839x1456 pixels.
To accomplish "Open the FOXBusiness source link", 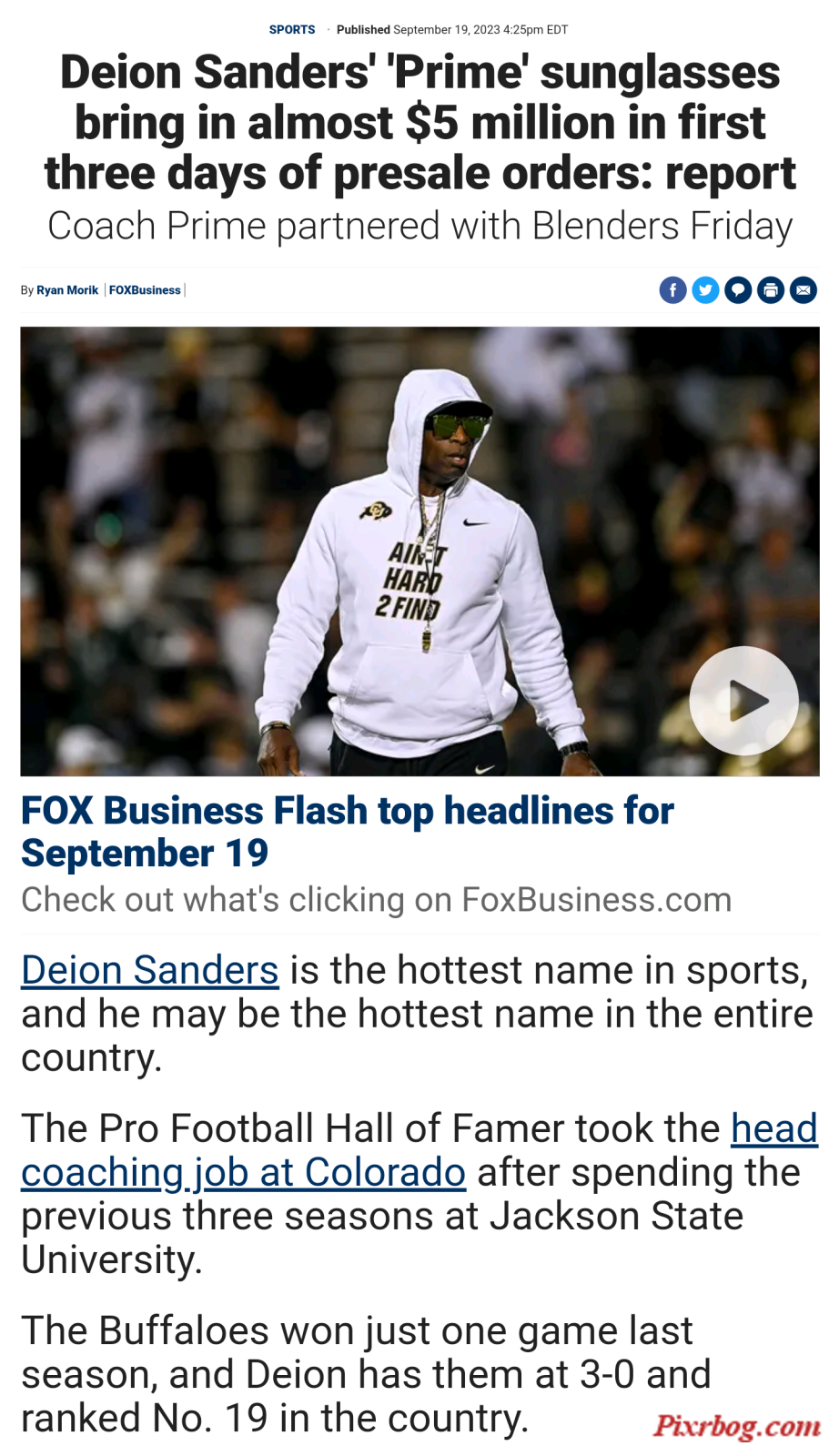I will point(145,290).
